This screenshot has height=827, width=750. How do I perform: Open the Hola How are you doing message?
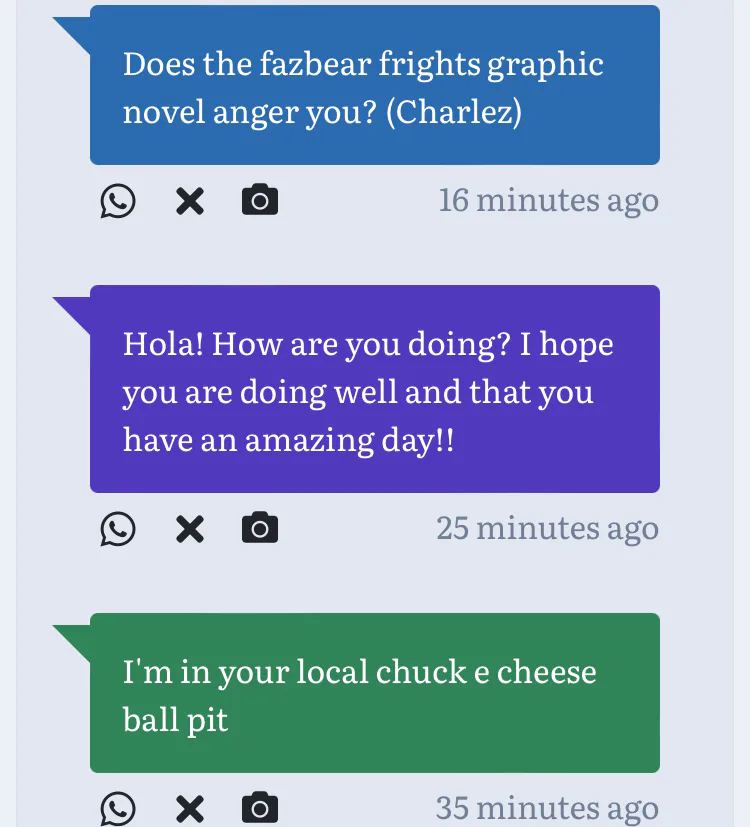click(x=375, y=389)
